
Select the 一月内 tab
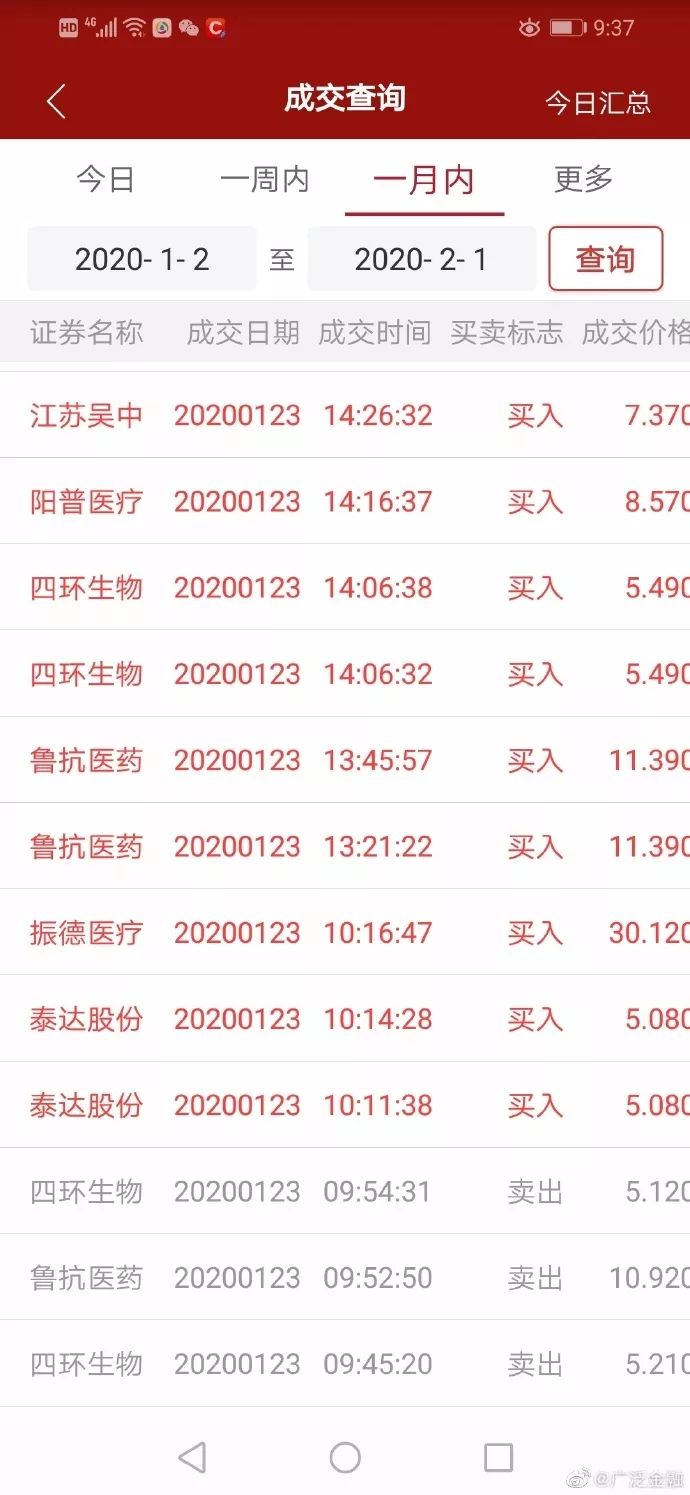(x=423, y=180)
